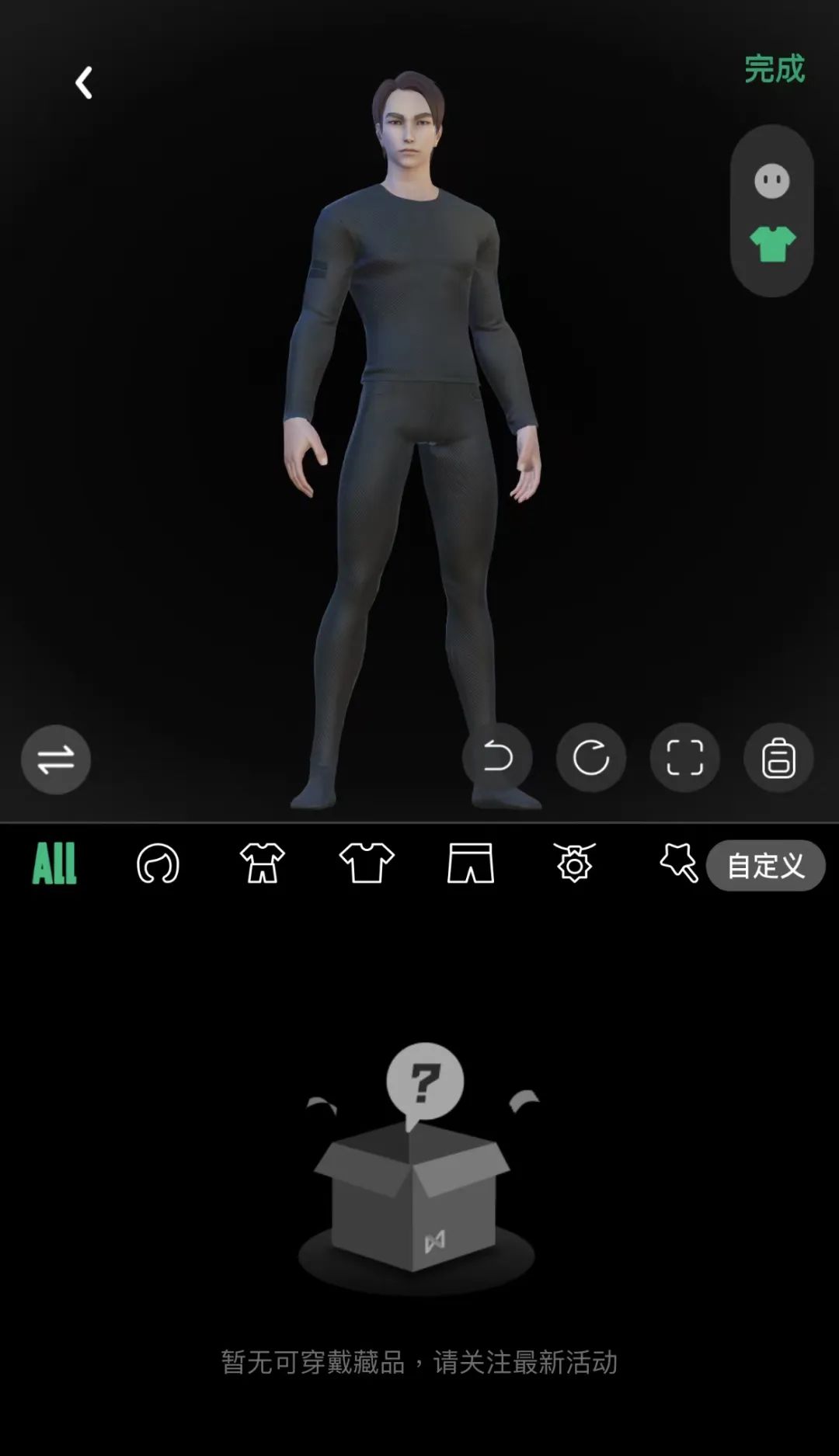This screenshot has height=1456, width=839.
Task: Open the full outfit set tab
Action: click(x=263, y=864)
